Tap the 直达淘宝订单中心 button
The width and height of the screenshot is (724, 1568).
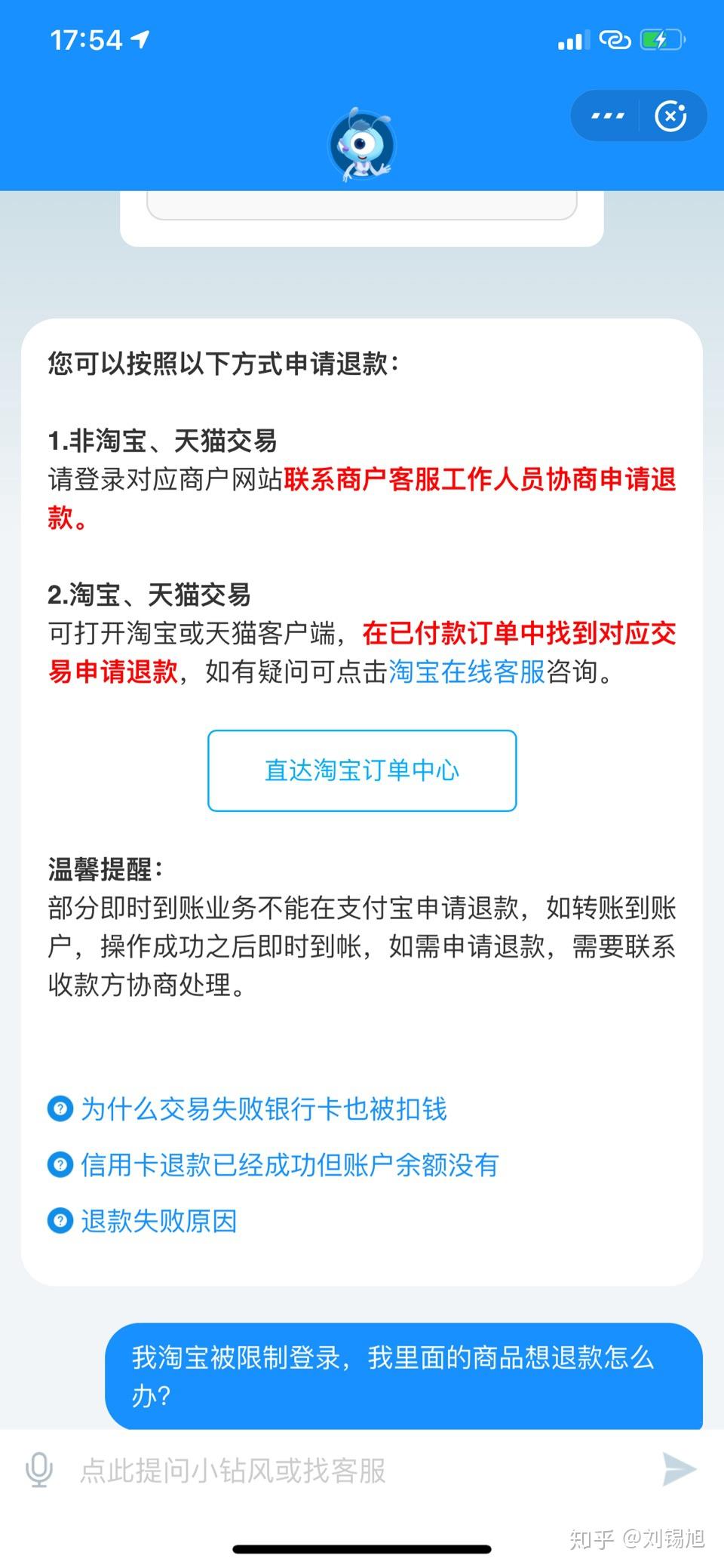click(362, 770)
